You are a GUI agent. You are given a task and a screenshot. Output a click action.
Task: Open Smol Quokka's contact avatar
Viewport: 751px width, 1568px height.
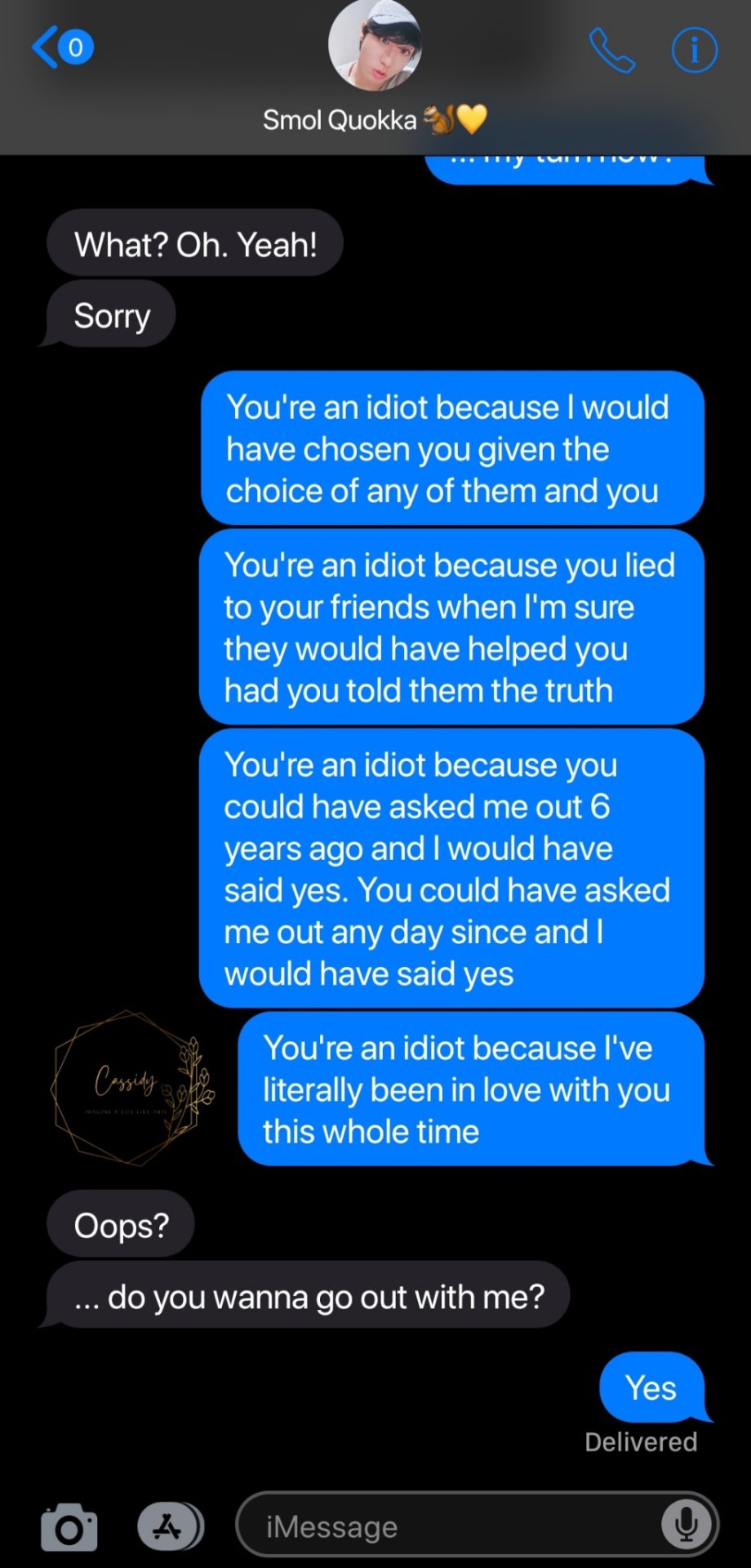coord(375,46)
